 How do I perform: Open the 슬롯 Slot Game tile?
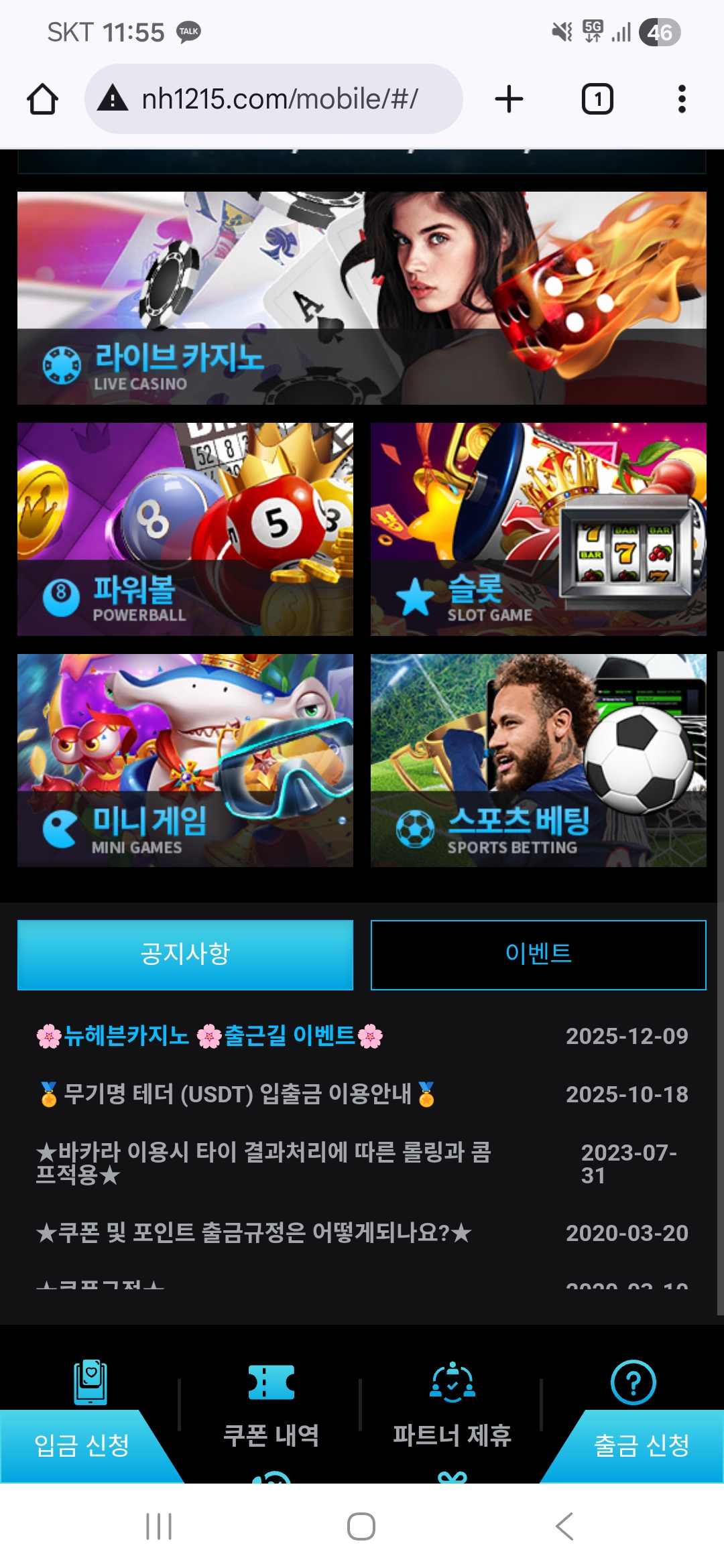538,529
